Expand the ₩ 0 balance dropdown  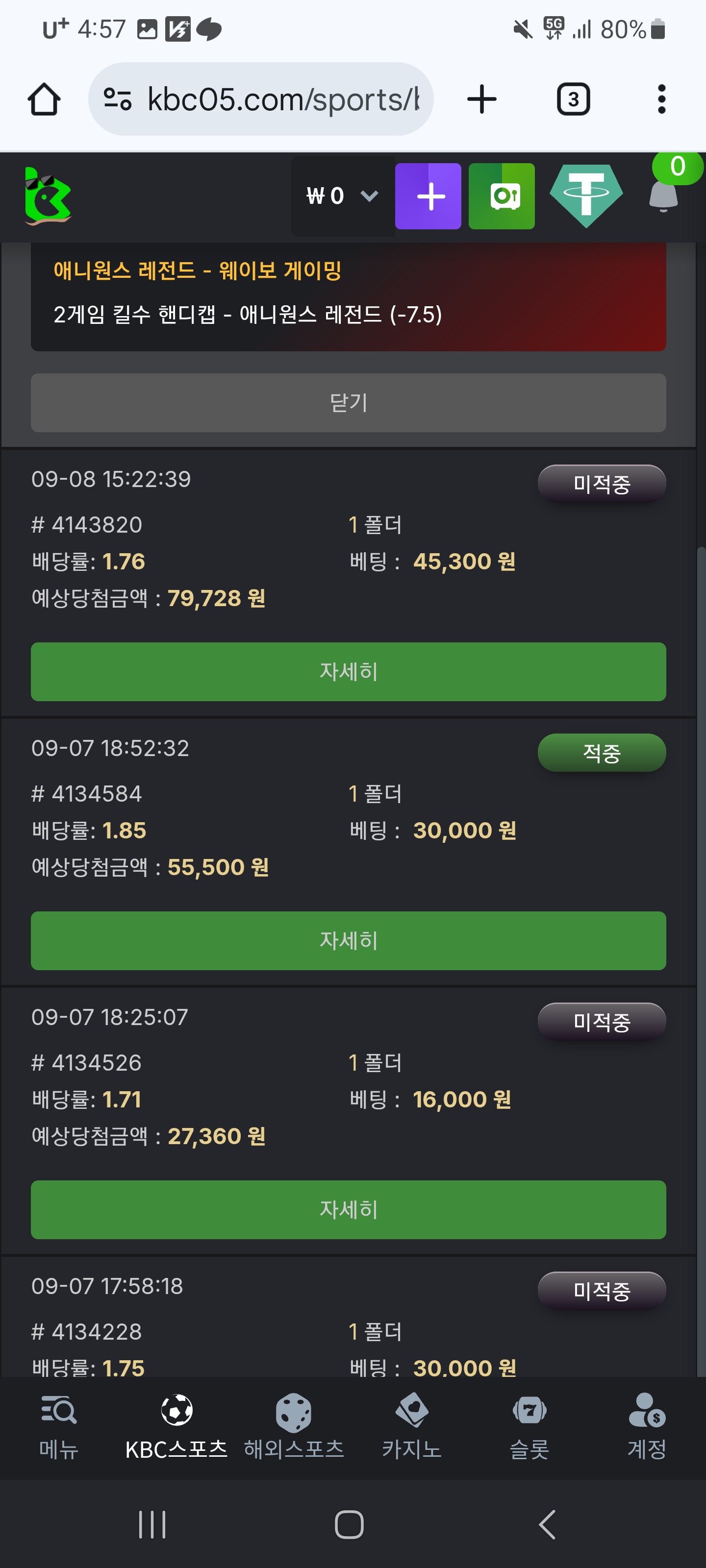342,196
